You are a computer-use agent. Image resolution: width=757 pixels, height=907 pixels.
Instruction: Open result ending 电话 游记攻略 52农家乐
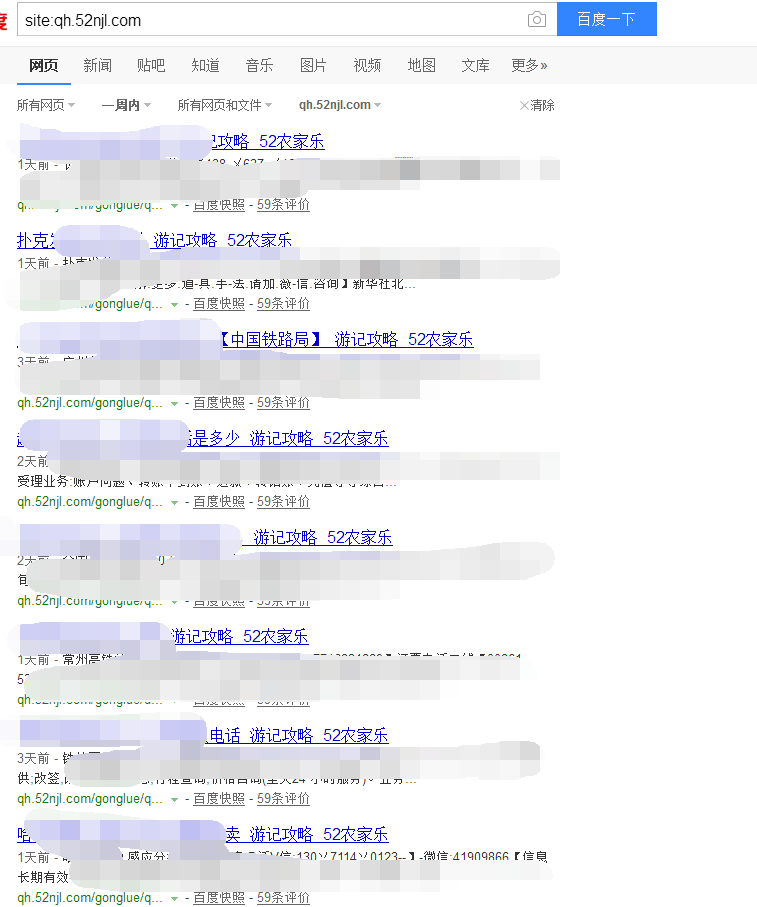298,736
